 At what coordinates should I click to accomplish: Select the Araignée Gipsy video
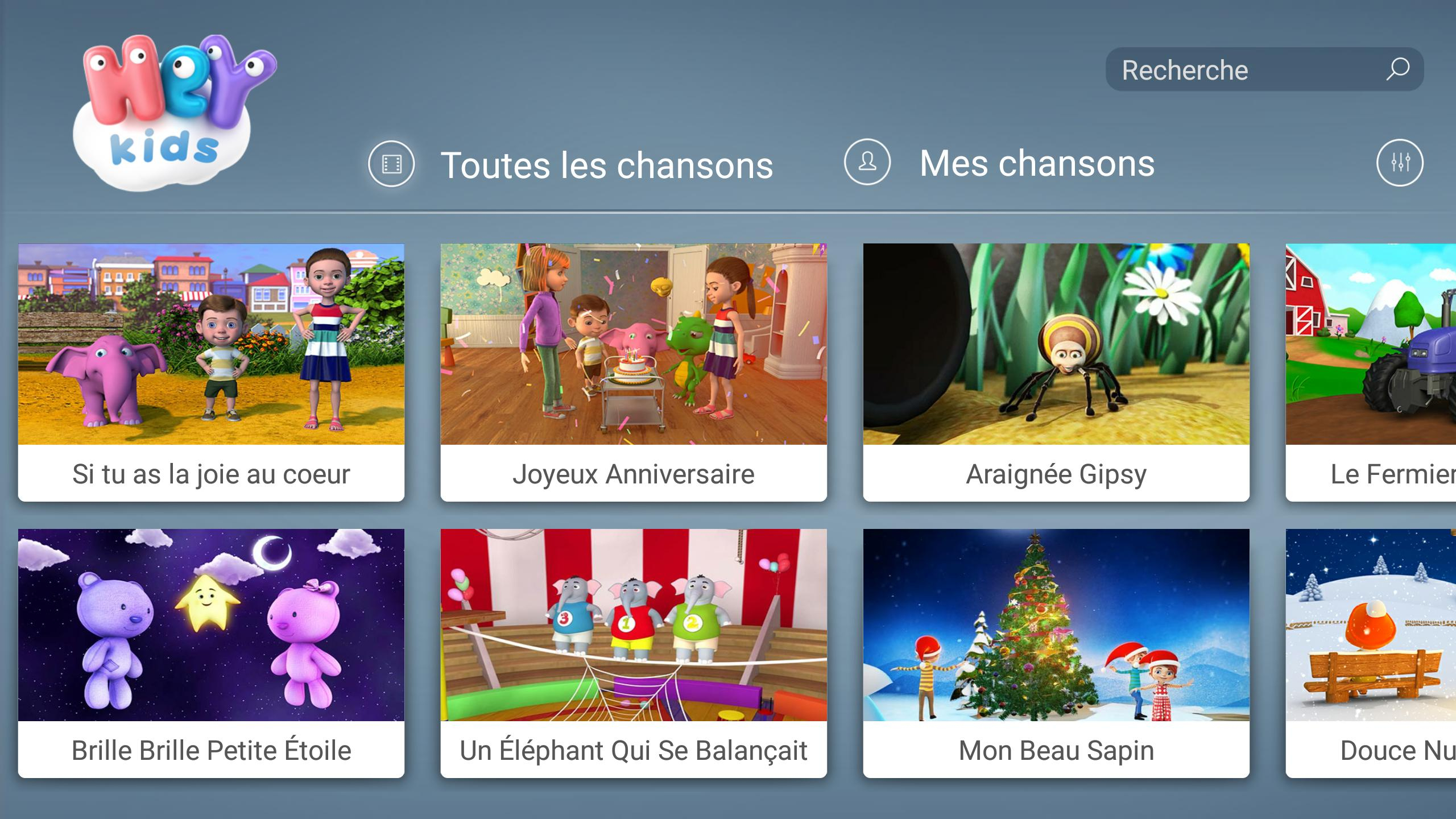pos(1056,372)
